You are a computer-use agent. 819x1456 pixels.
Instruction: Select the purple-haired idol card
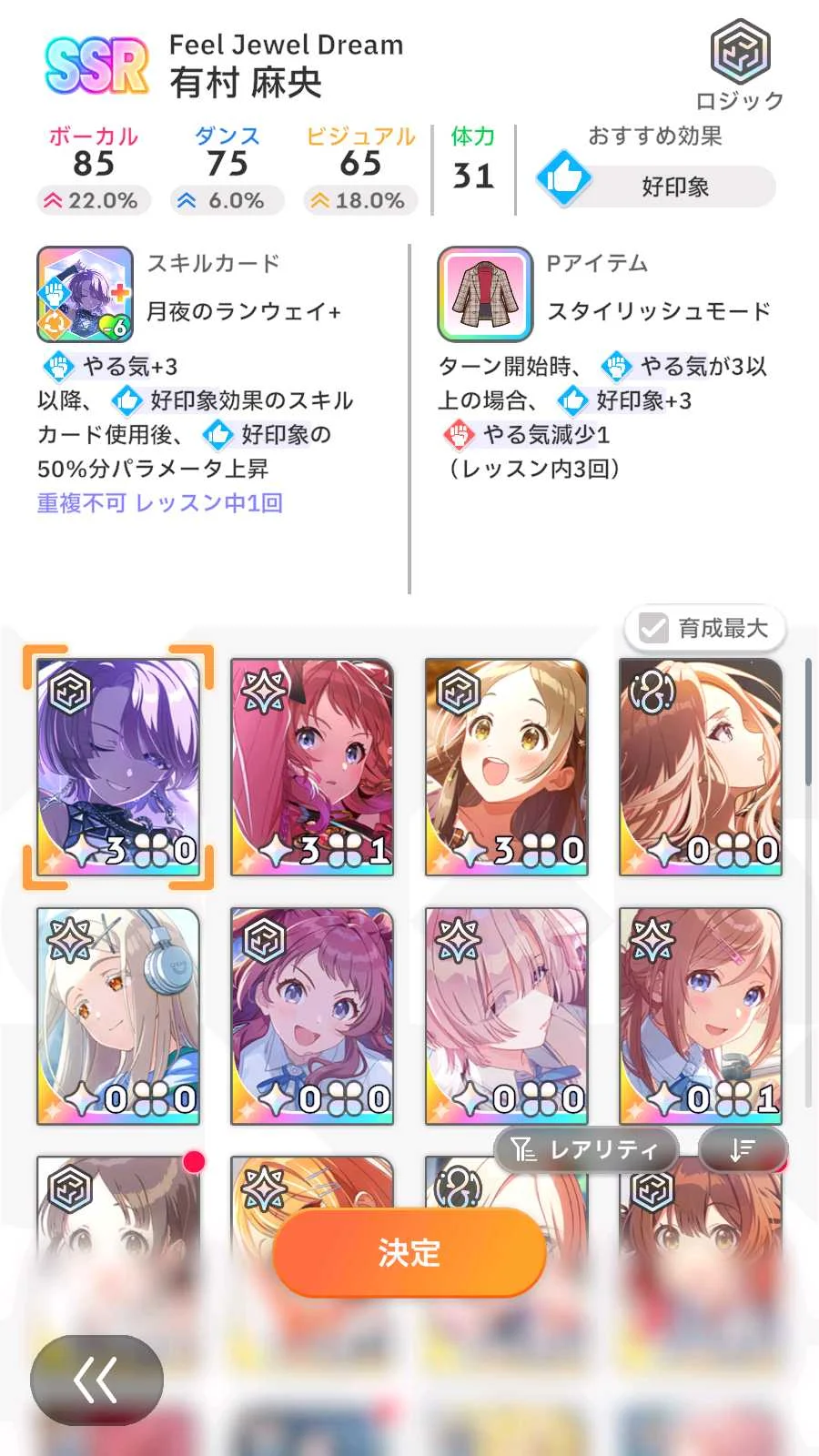click(118, 767)
